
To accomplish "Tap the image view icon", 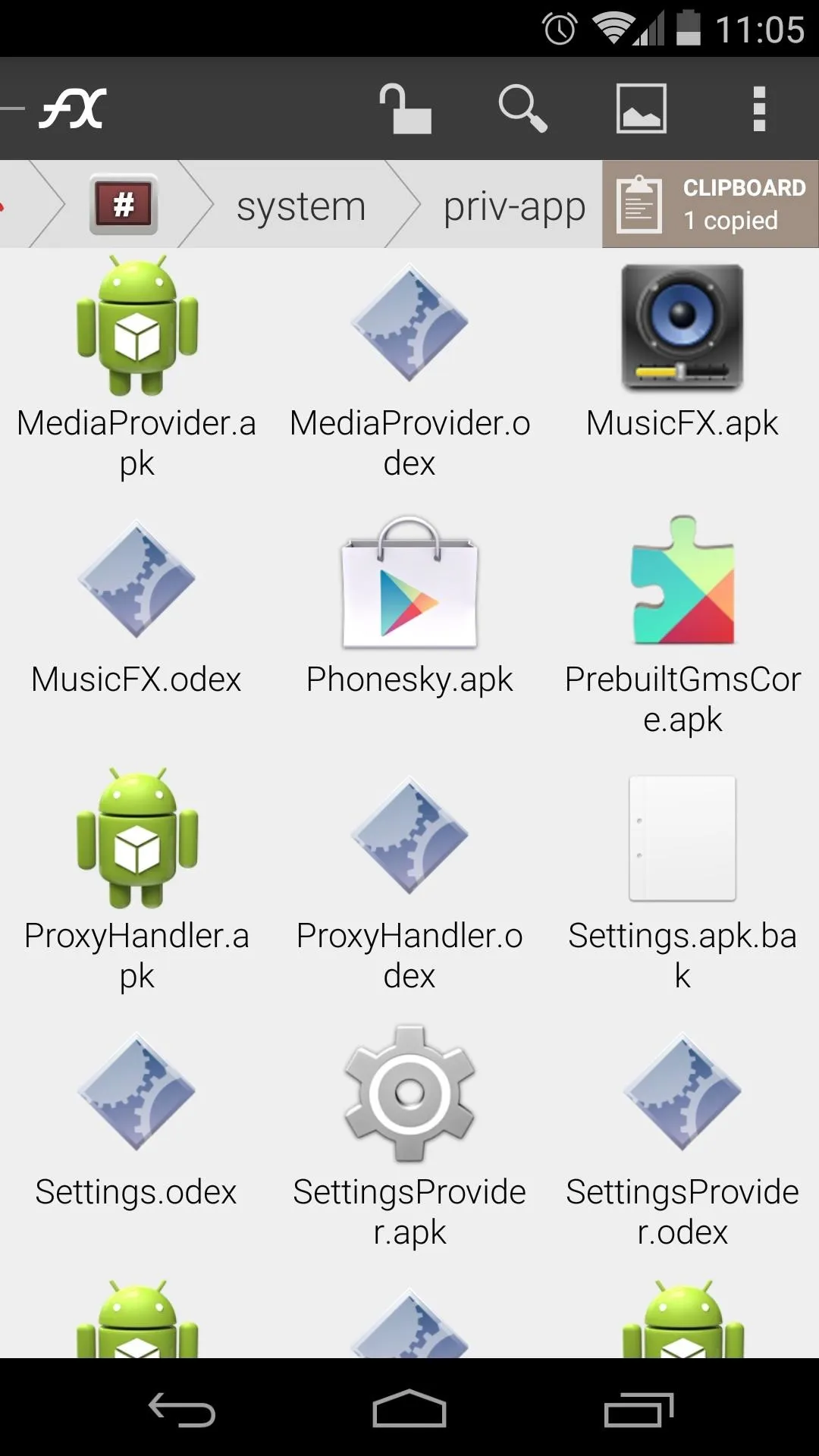I will (641, 108).
